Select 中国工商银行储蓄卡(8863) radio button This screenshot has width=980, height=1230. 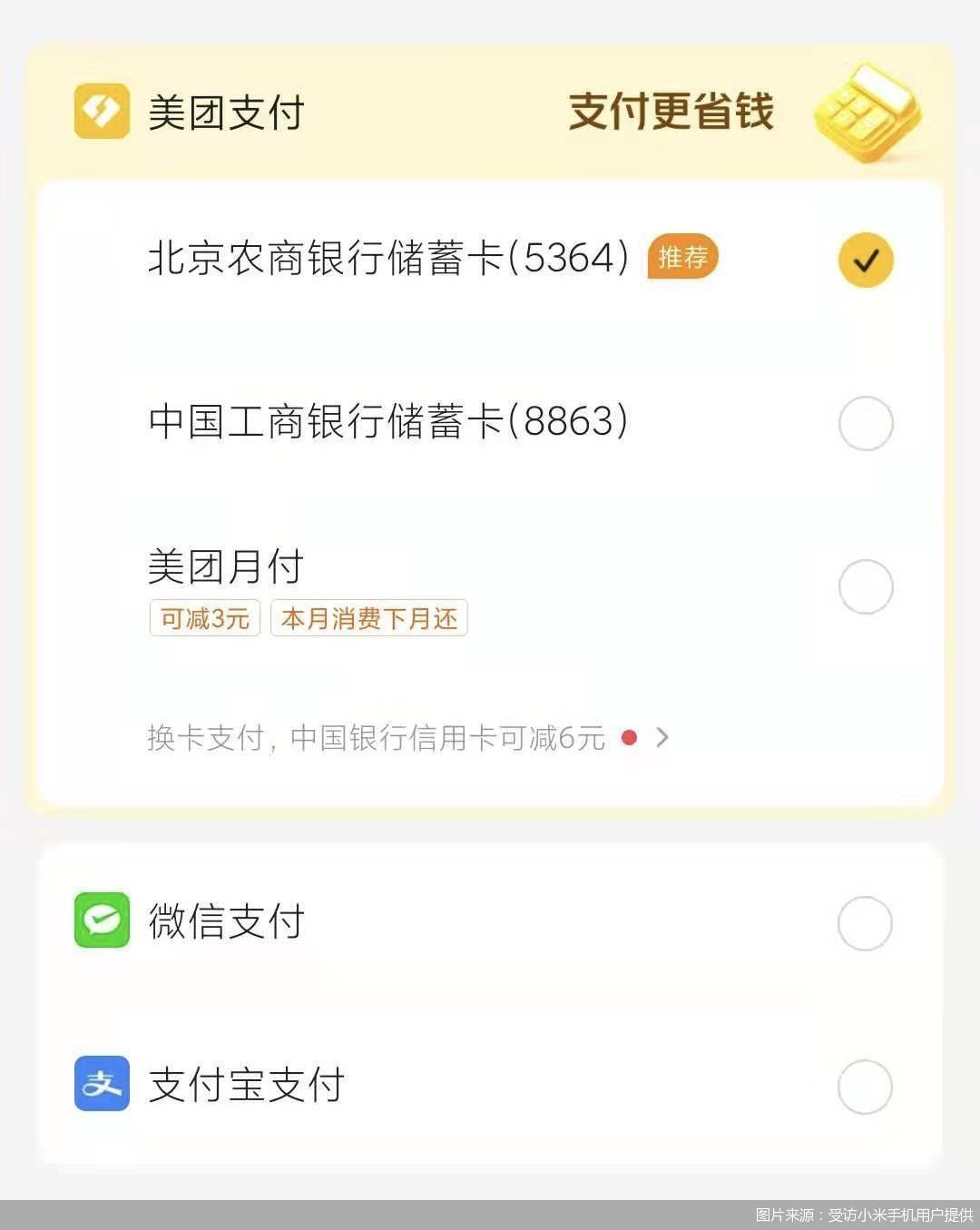click(865, 423)
